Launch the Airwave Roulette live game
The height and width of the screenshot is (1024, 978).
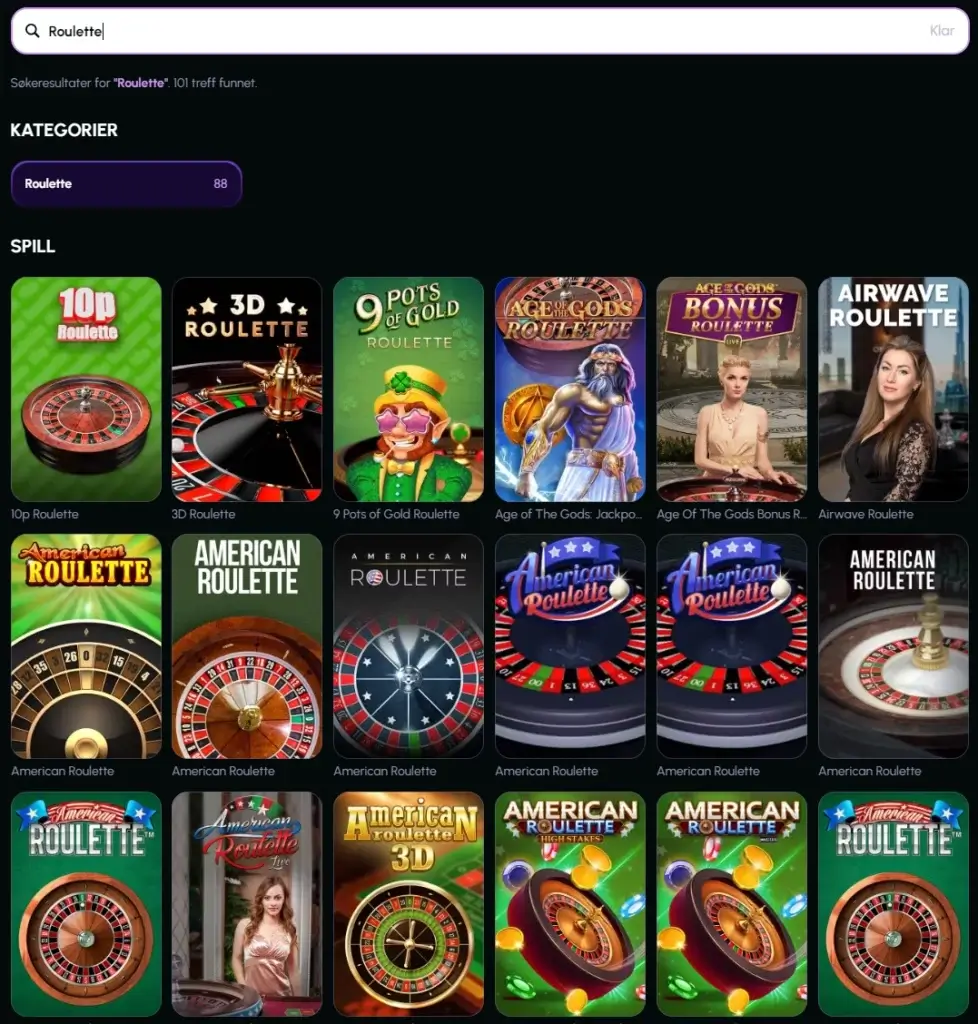[893, 389]
